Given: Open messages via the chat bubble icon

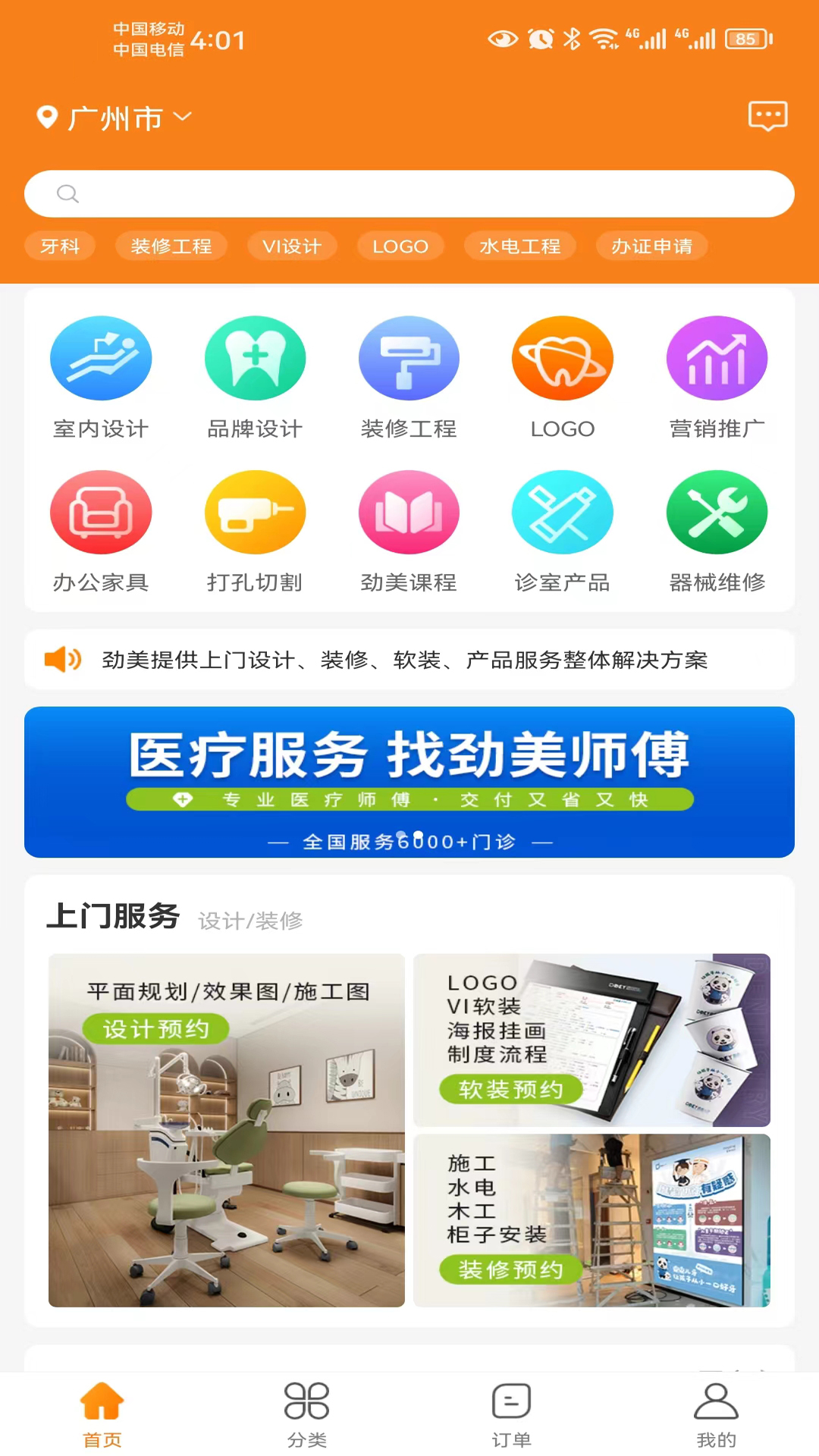Looking at the screenshot, I should (x=767, y=115).
